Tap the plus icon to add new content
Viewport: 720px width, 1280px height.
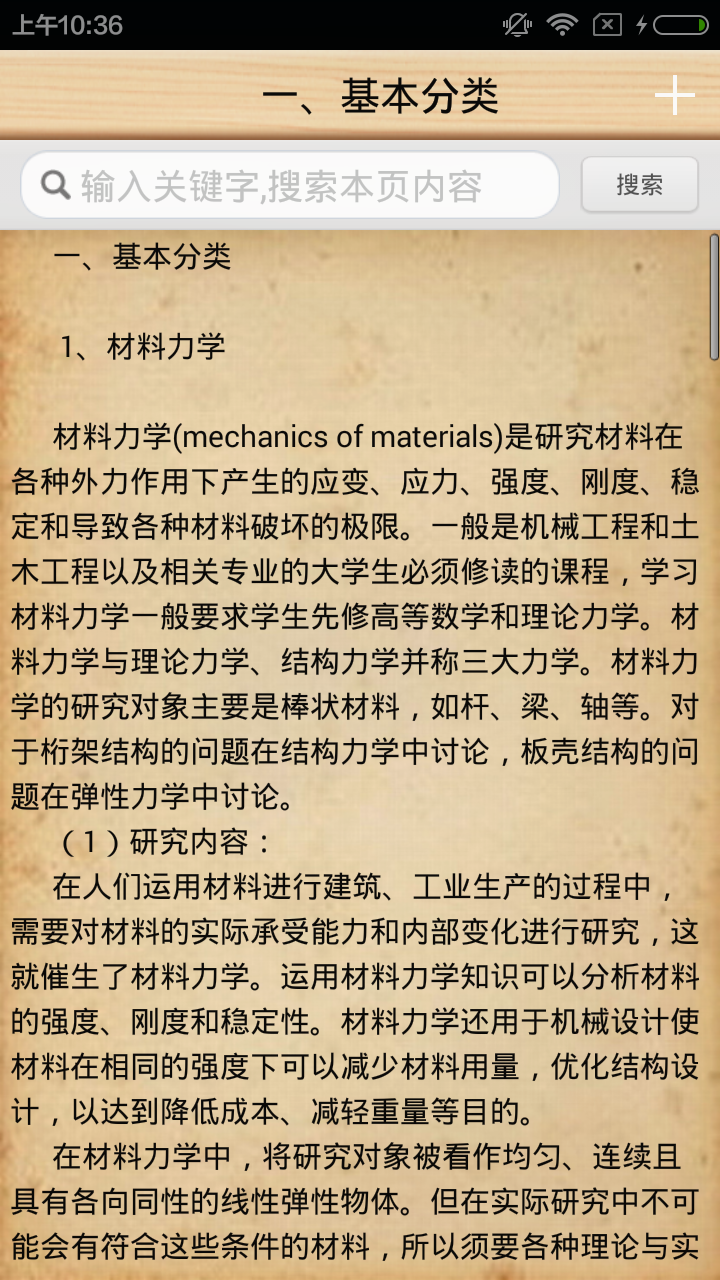(x=676, y=96)
